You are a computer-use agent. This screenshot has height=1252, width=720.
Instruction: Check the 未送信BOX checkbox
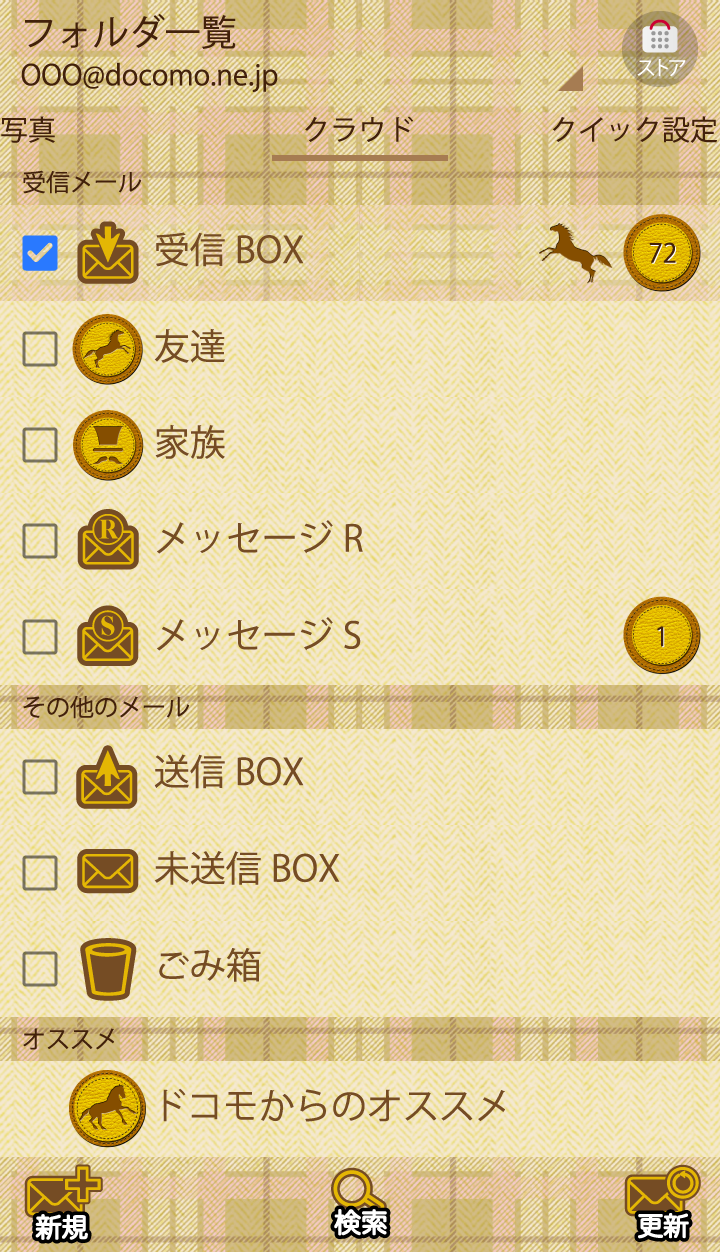(x=40, y=873)
